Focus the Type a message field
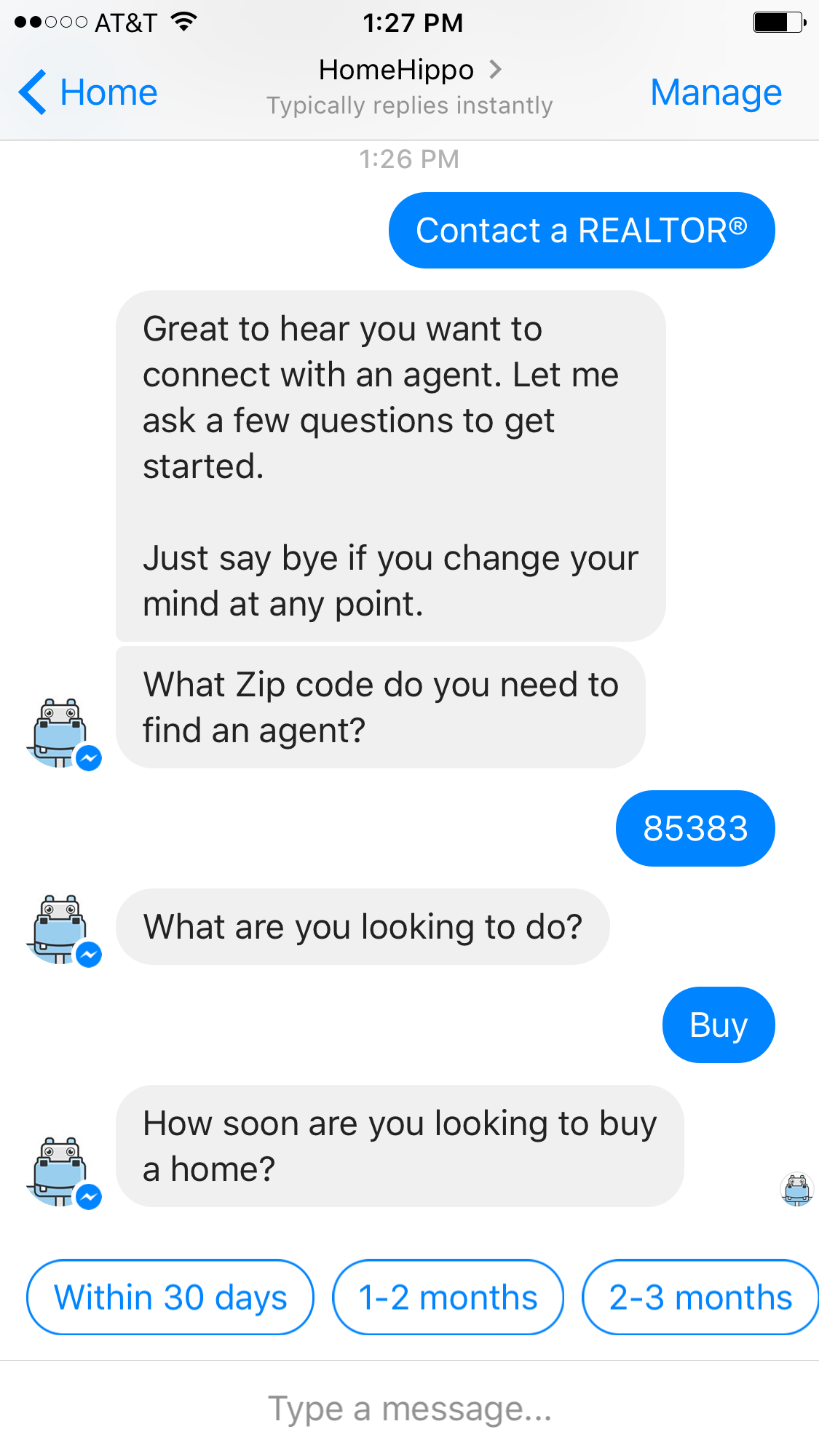Viewport: 819px width, 1456px height. click(x=409, y=1409)
